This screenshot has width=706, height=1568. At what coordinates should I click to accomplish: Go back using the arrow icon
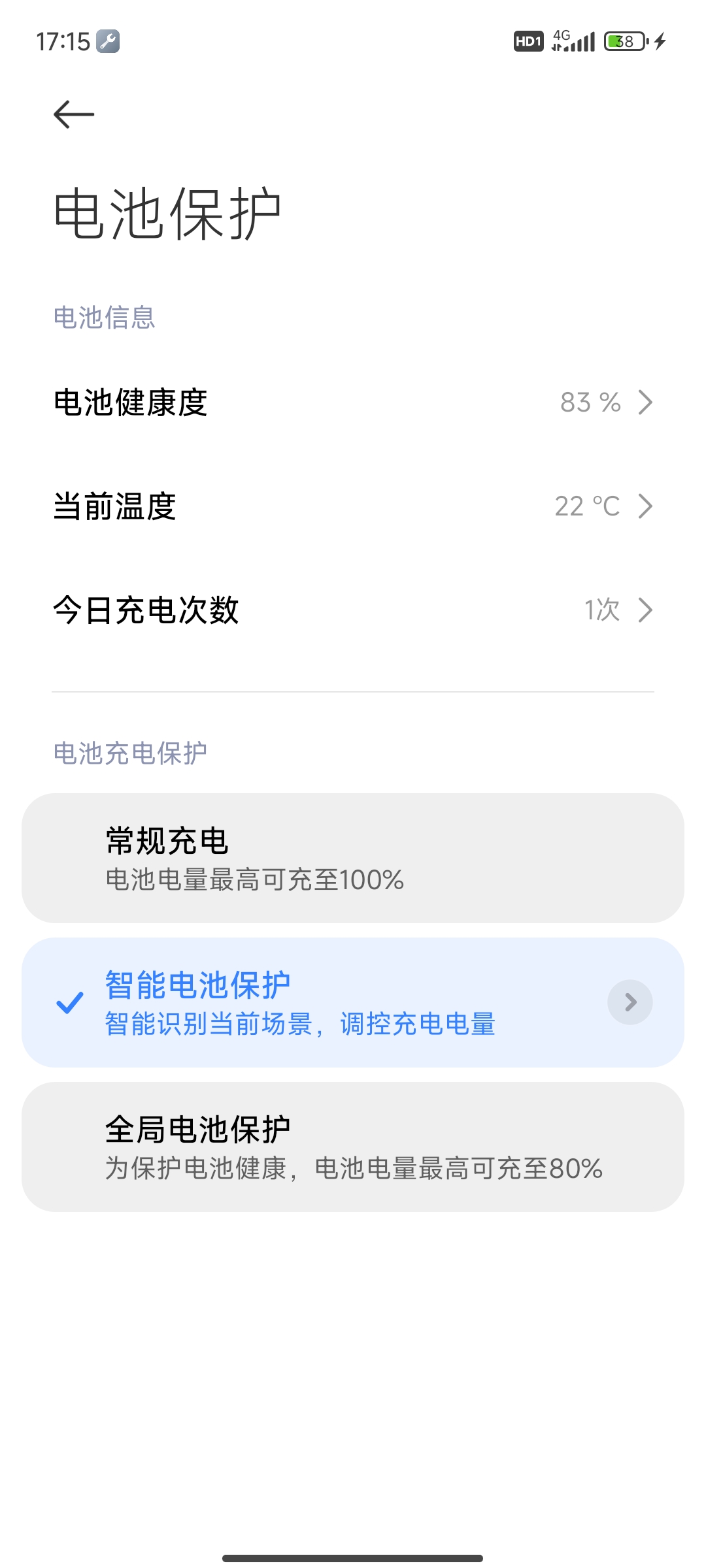point(74,114)
